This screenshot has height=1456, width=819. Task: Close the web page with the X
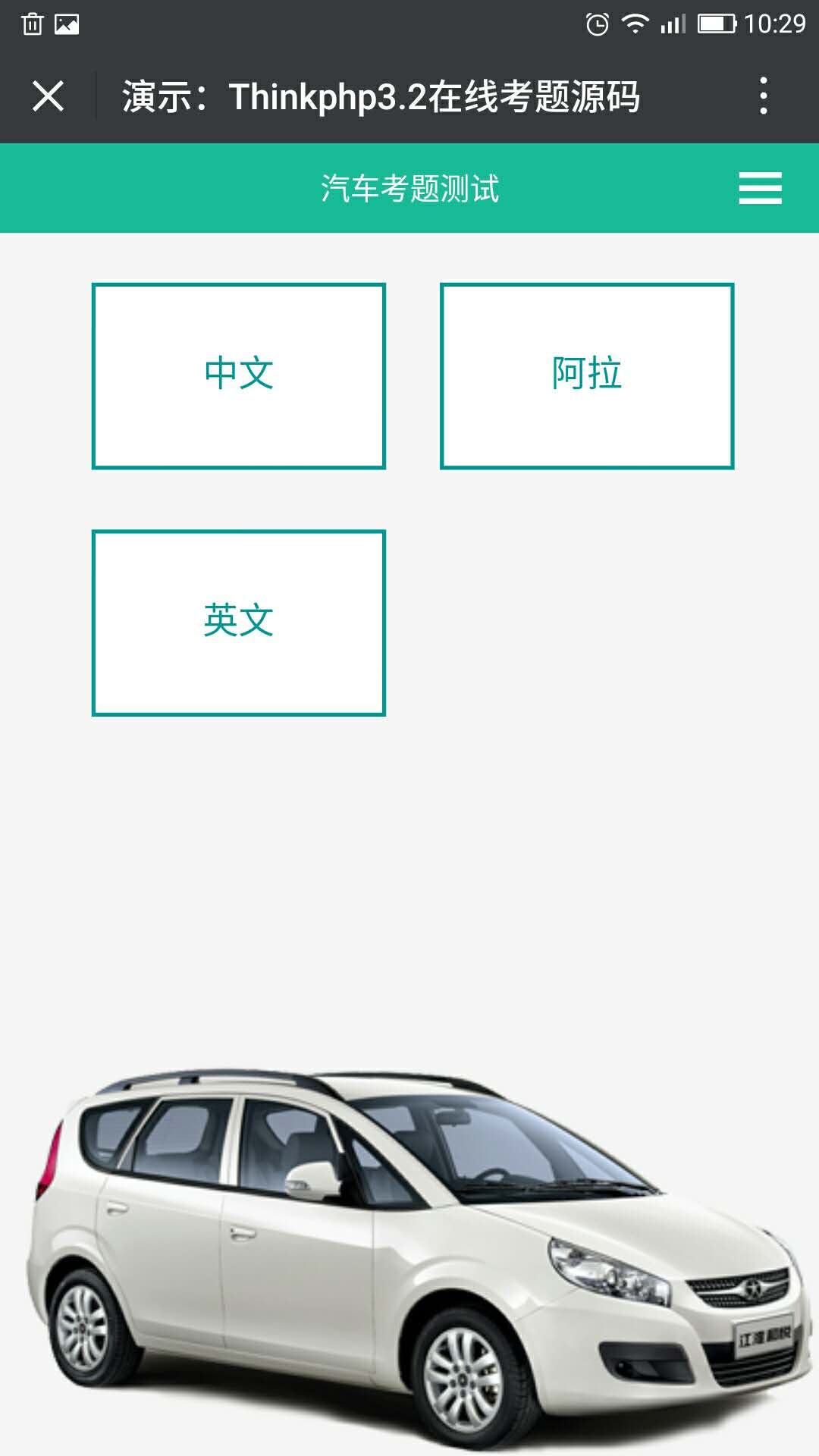click(48, 96)
